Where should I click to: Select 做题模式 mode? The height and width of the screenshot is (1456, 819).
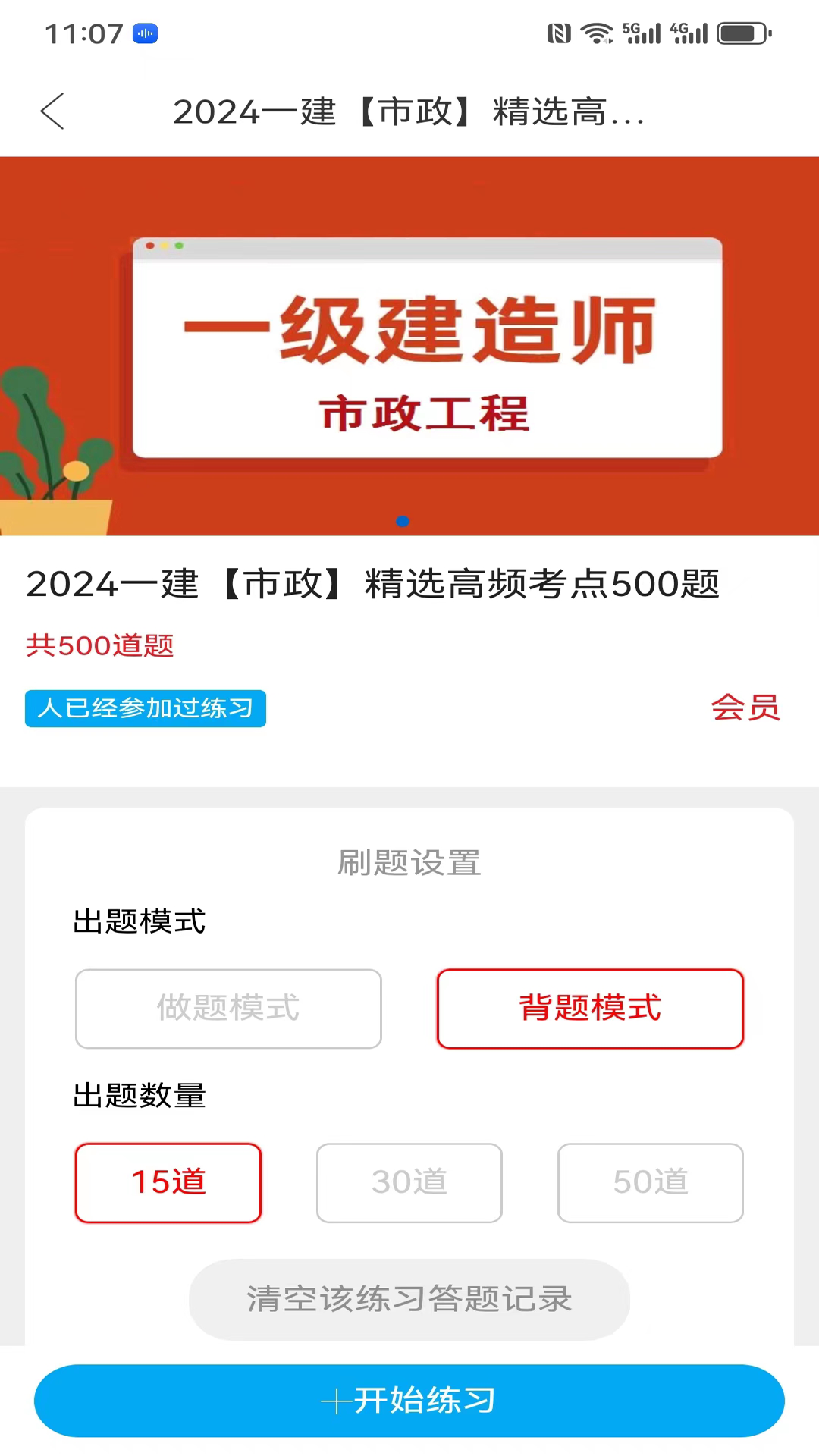point(228,1009)
